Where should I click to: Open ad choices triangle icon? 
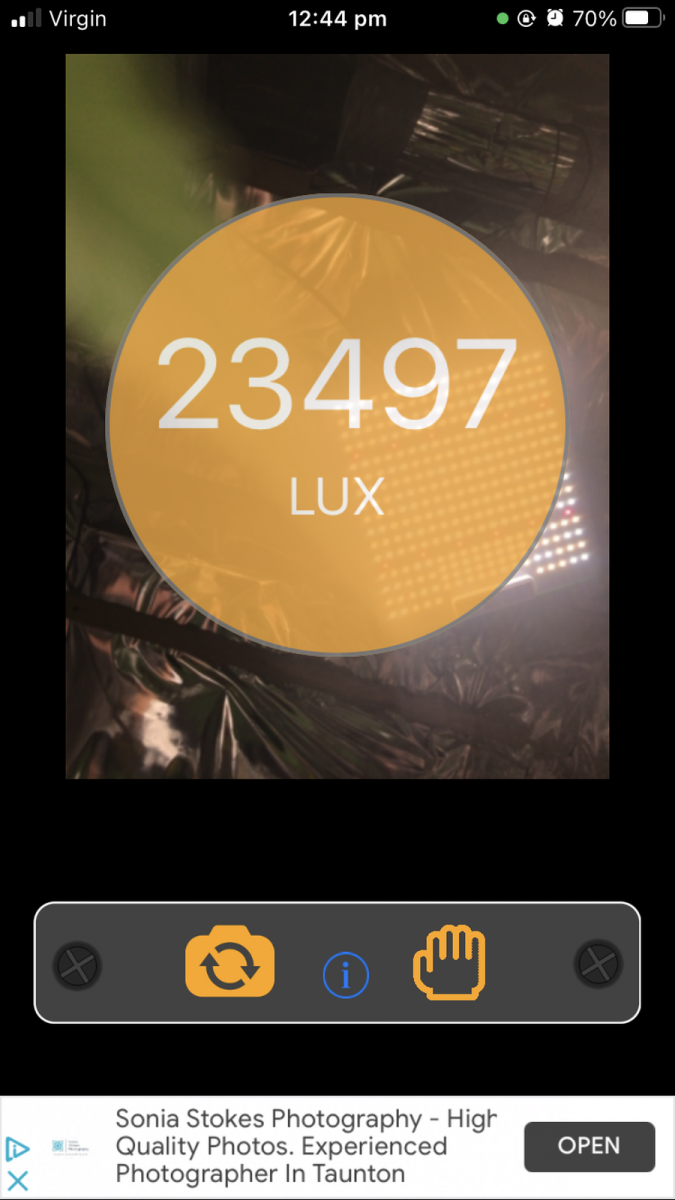tap(18, 1149)
